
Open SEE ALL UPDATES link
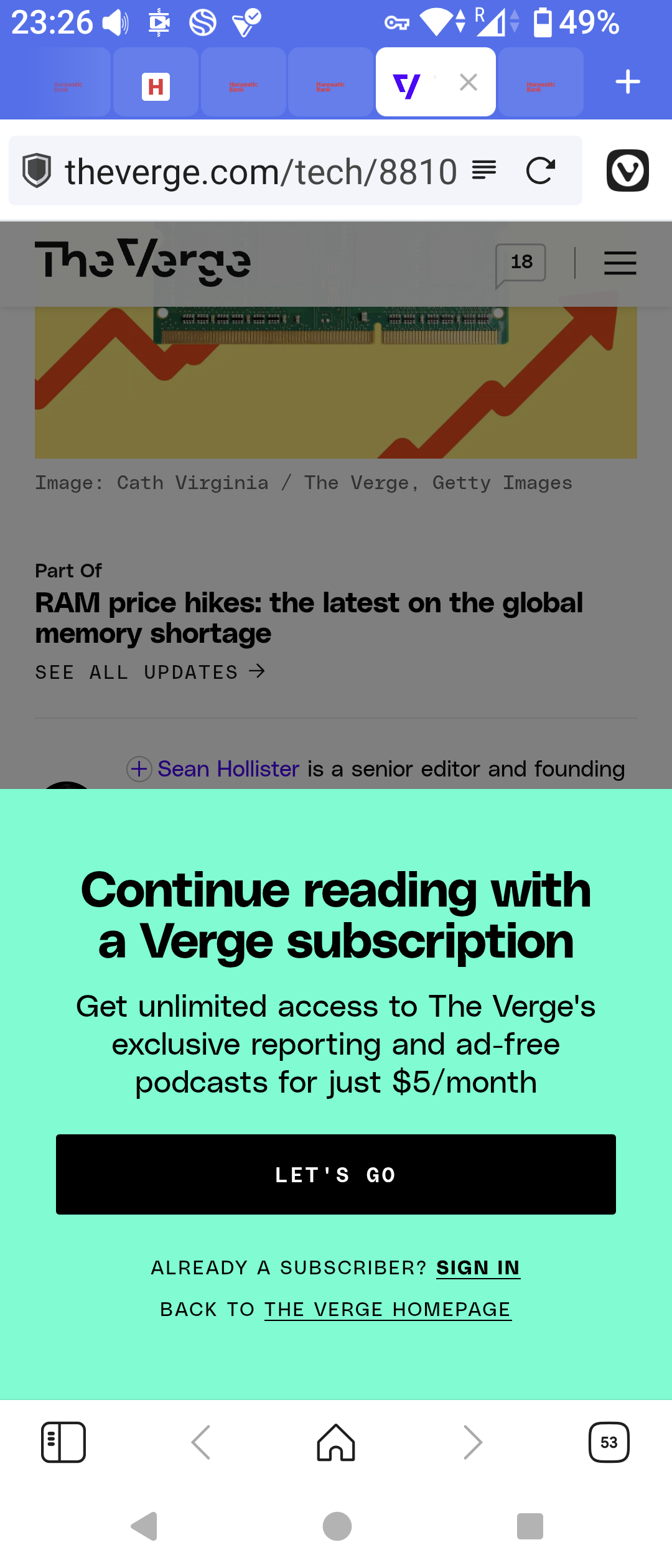point(150,672)
